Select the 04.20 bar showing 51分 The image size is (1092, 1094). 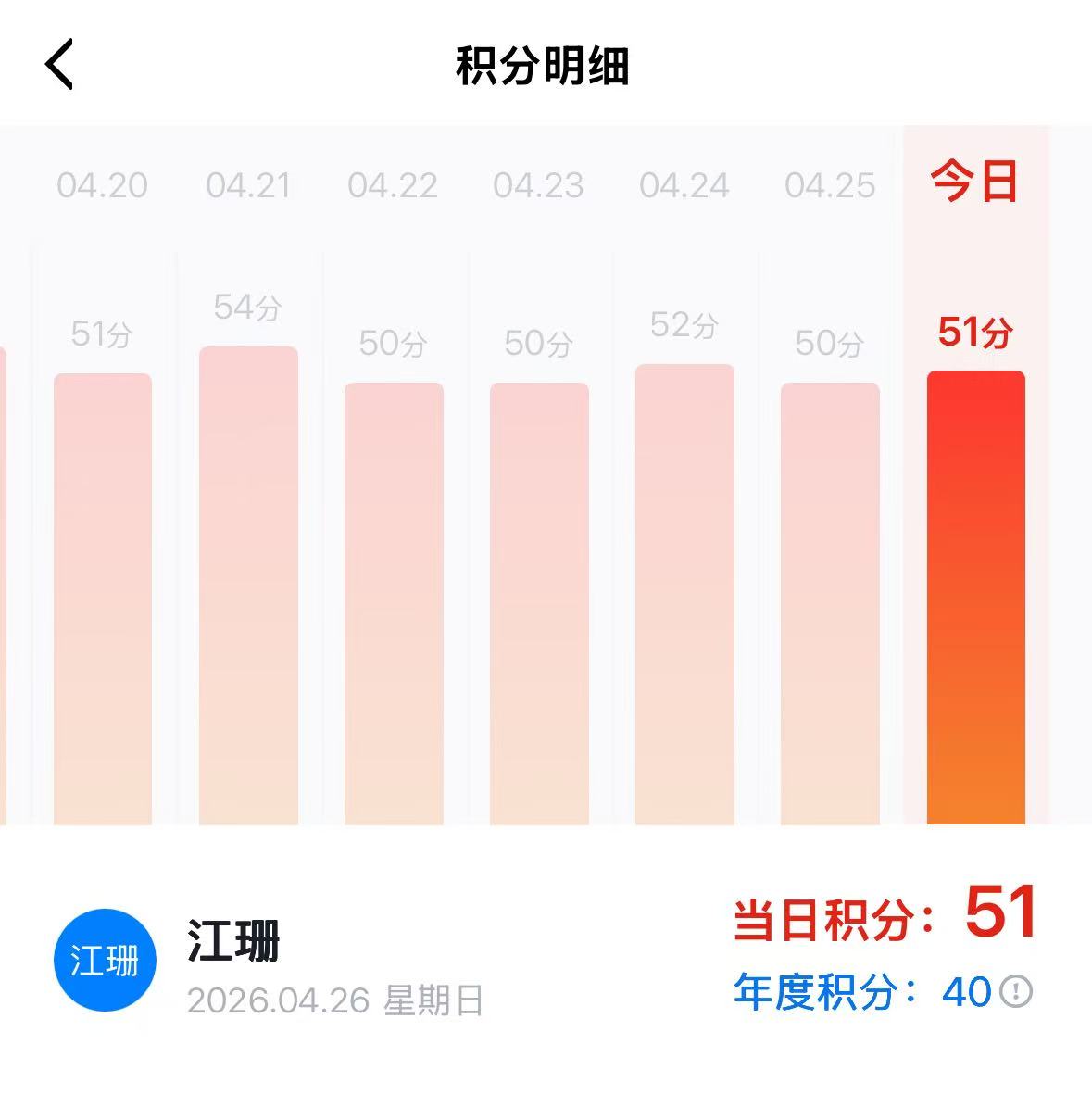pyautogui.click(x=103, y=598)
